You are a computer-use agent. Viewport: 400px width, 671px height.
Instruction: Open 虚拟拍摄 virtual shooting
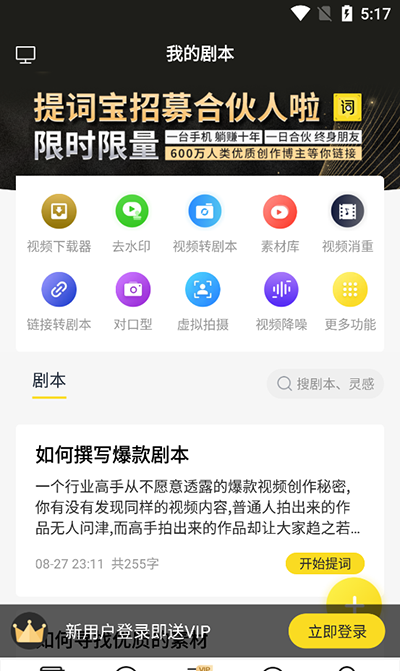pyautogui.click(x=203, y=302)
